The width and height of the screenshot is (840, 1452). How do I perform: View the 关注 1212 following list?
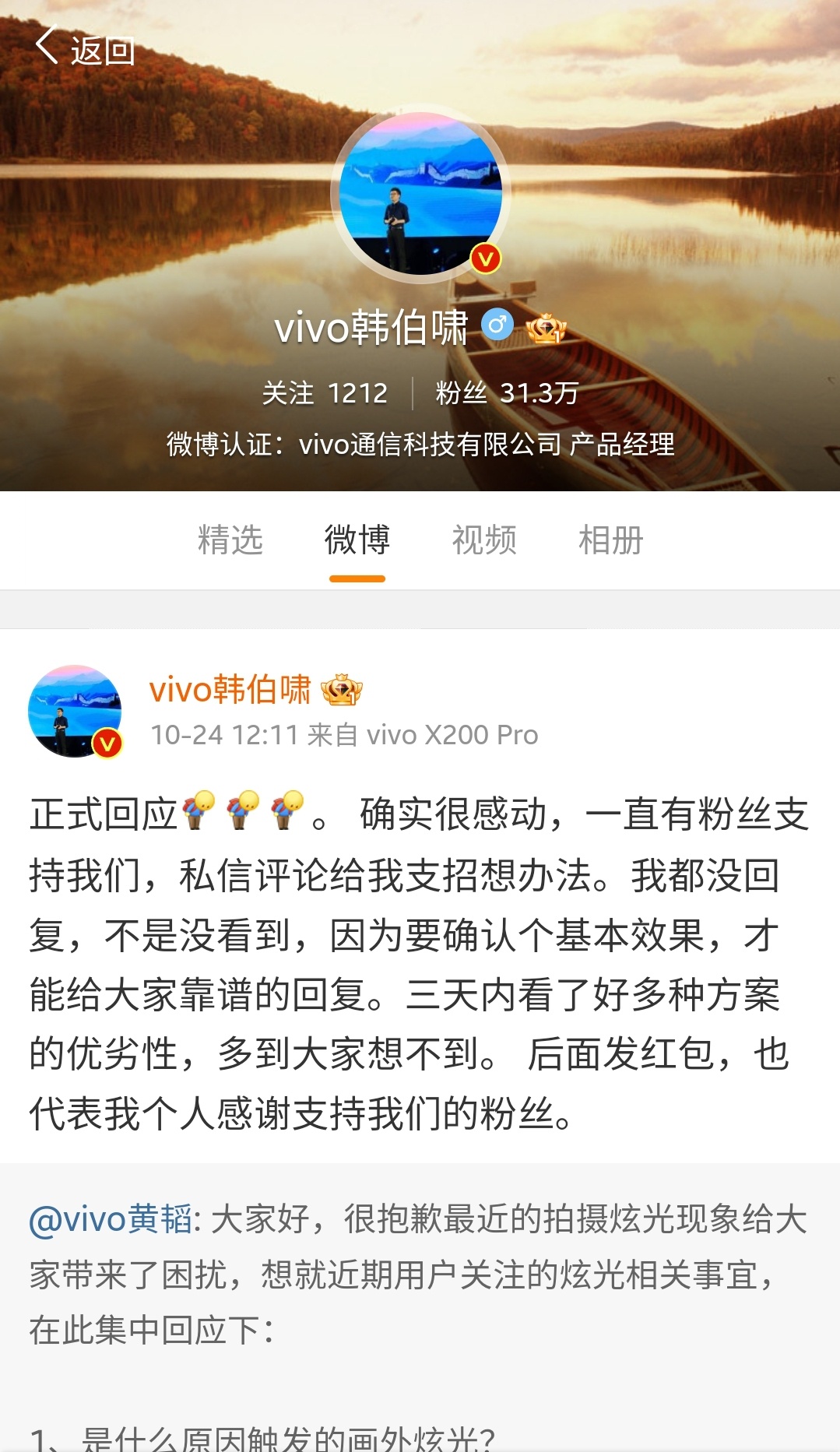(x=325, y=393)
